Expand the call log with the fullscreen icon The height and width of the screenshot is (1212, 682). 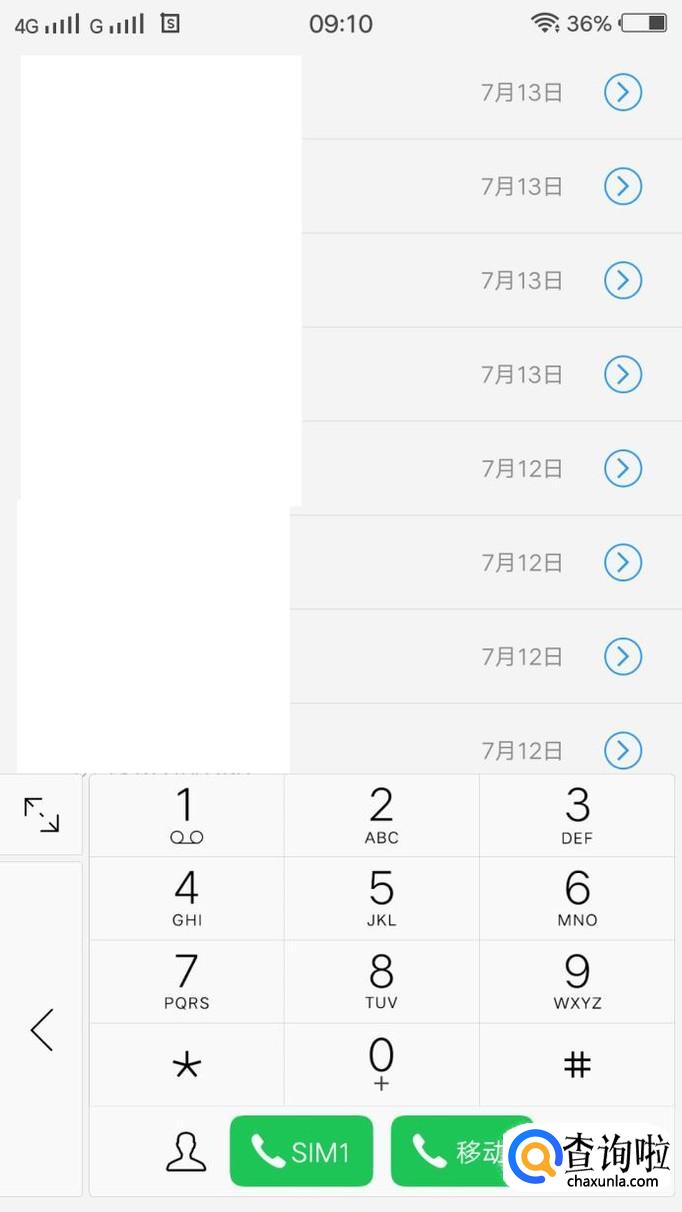pos(41,814)
